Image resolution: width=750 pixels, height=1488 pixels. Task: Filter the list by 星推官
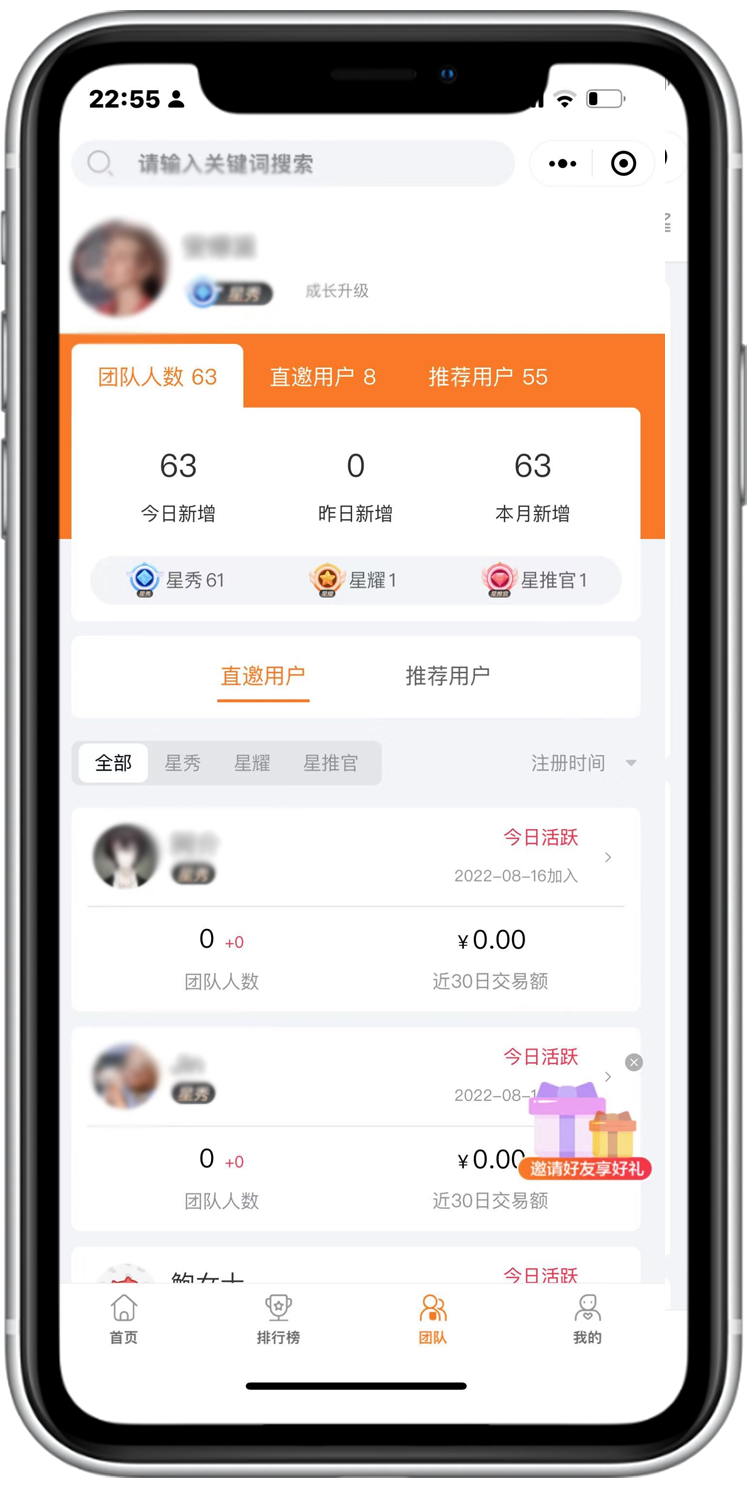pyautogui.click(x=330, y=763)
